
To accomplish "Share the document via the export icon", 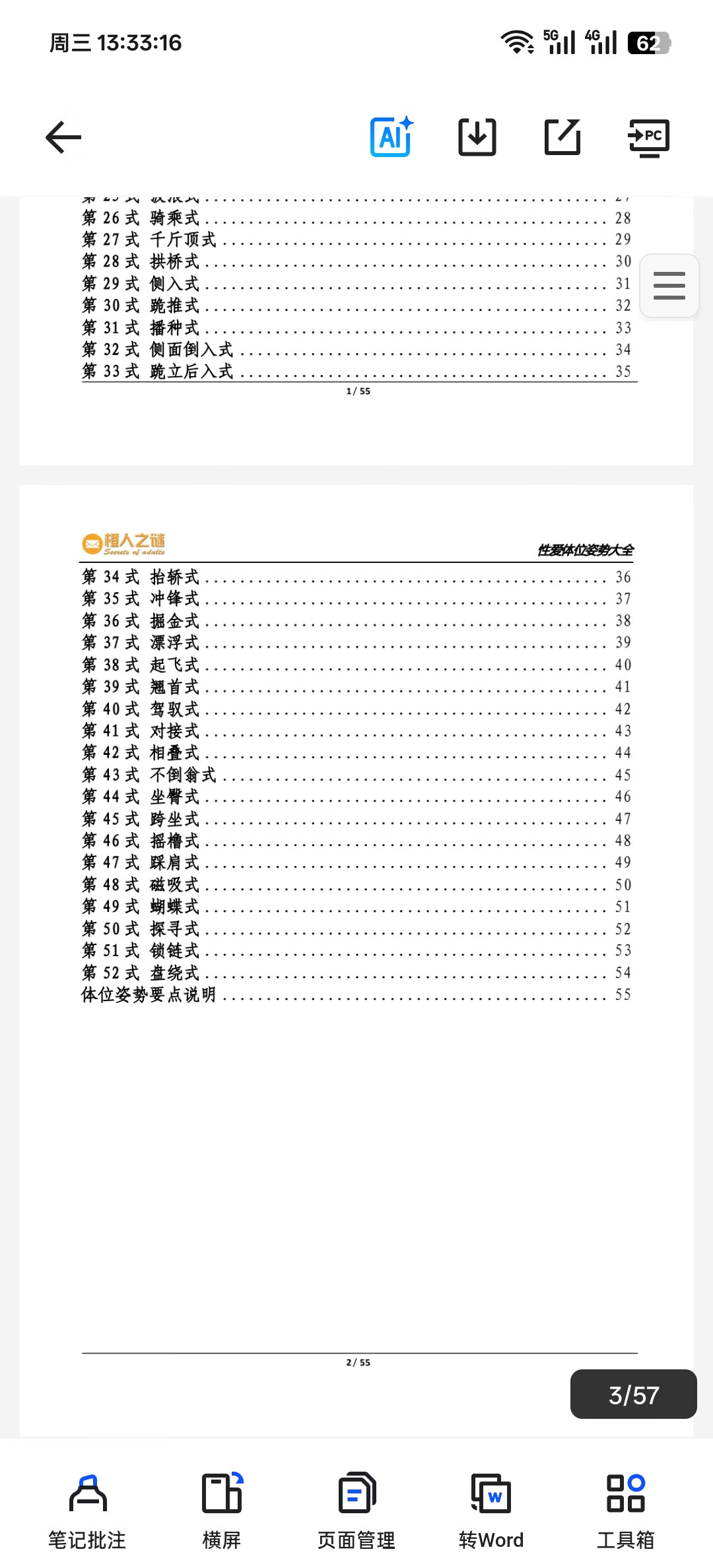I will click(562, 137).
